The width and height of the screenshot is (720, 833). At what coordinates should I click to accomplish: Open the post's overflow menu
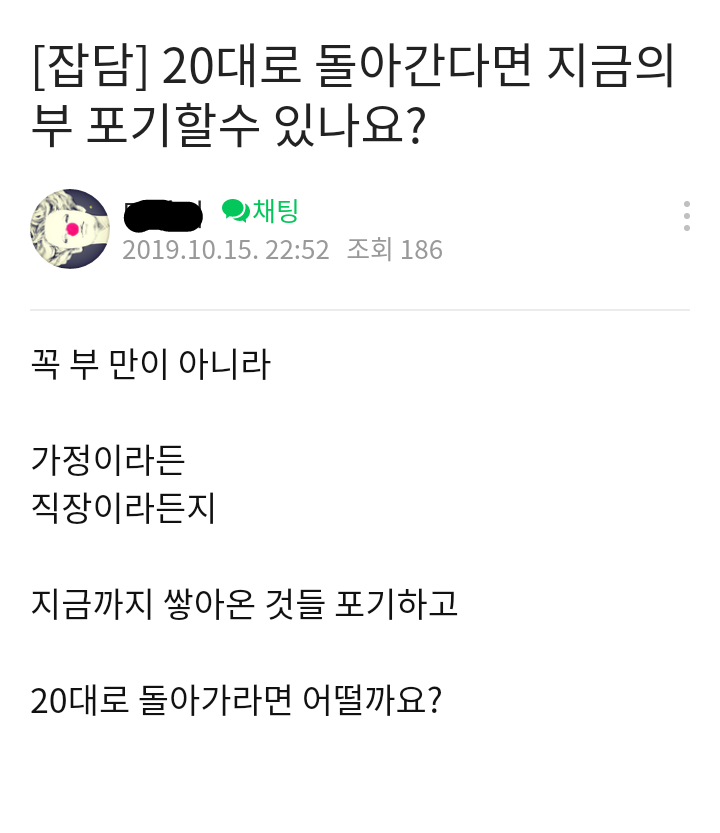tap(686, 216)
